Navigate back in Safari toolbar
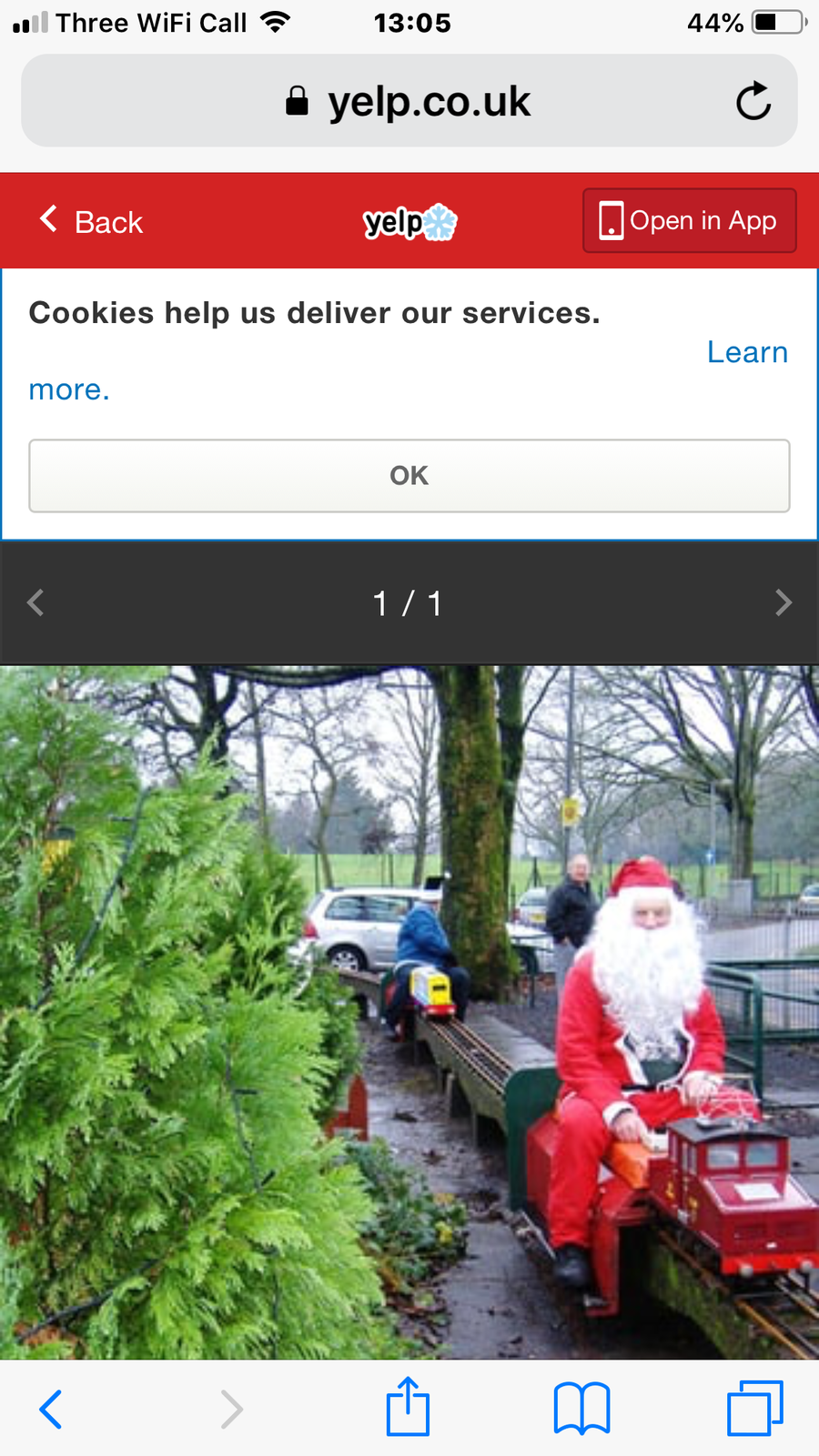The height and width of the screenshot is (1456, 819). click(51, 1410)
